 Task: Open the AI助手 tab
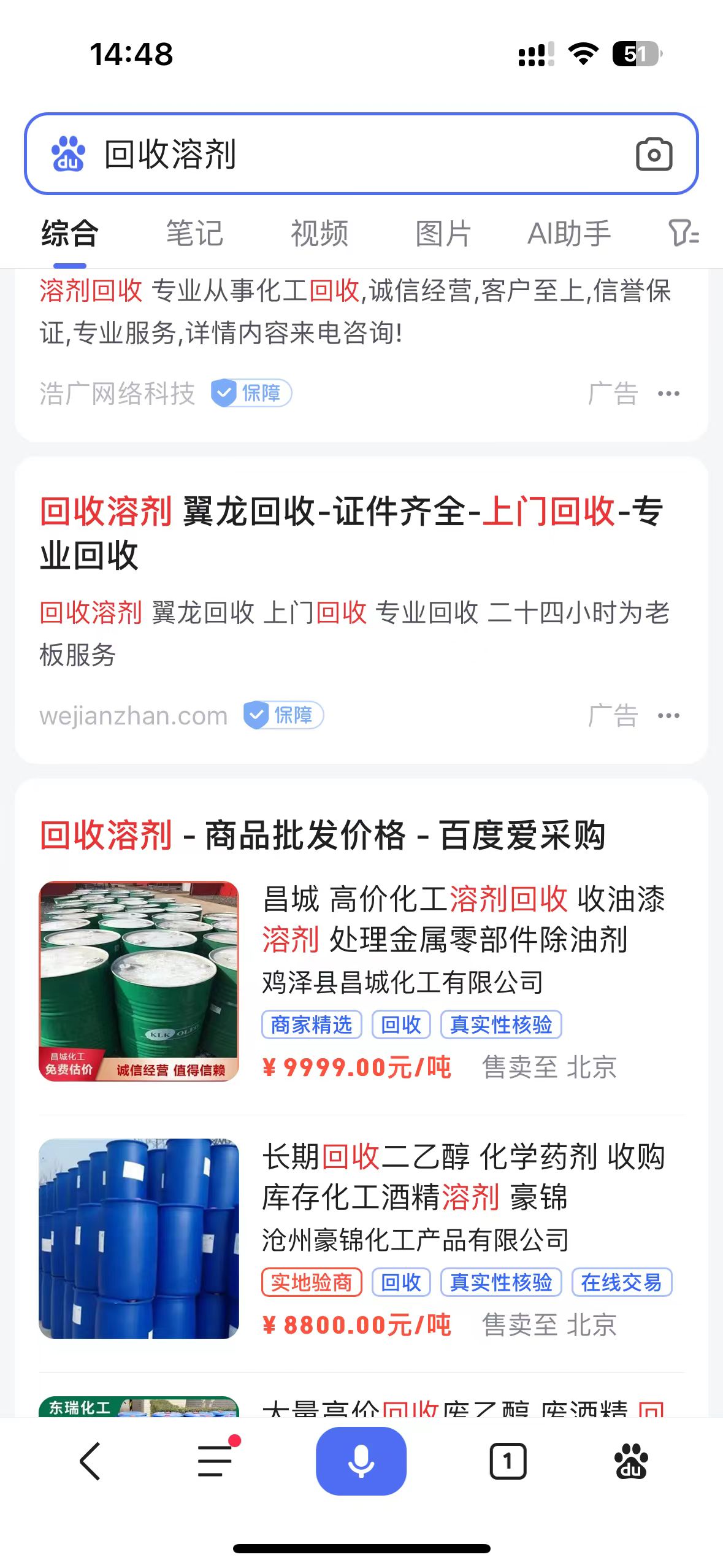pos(569,234)
